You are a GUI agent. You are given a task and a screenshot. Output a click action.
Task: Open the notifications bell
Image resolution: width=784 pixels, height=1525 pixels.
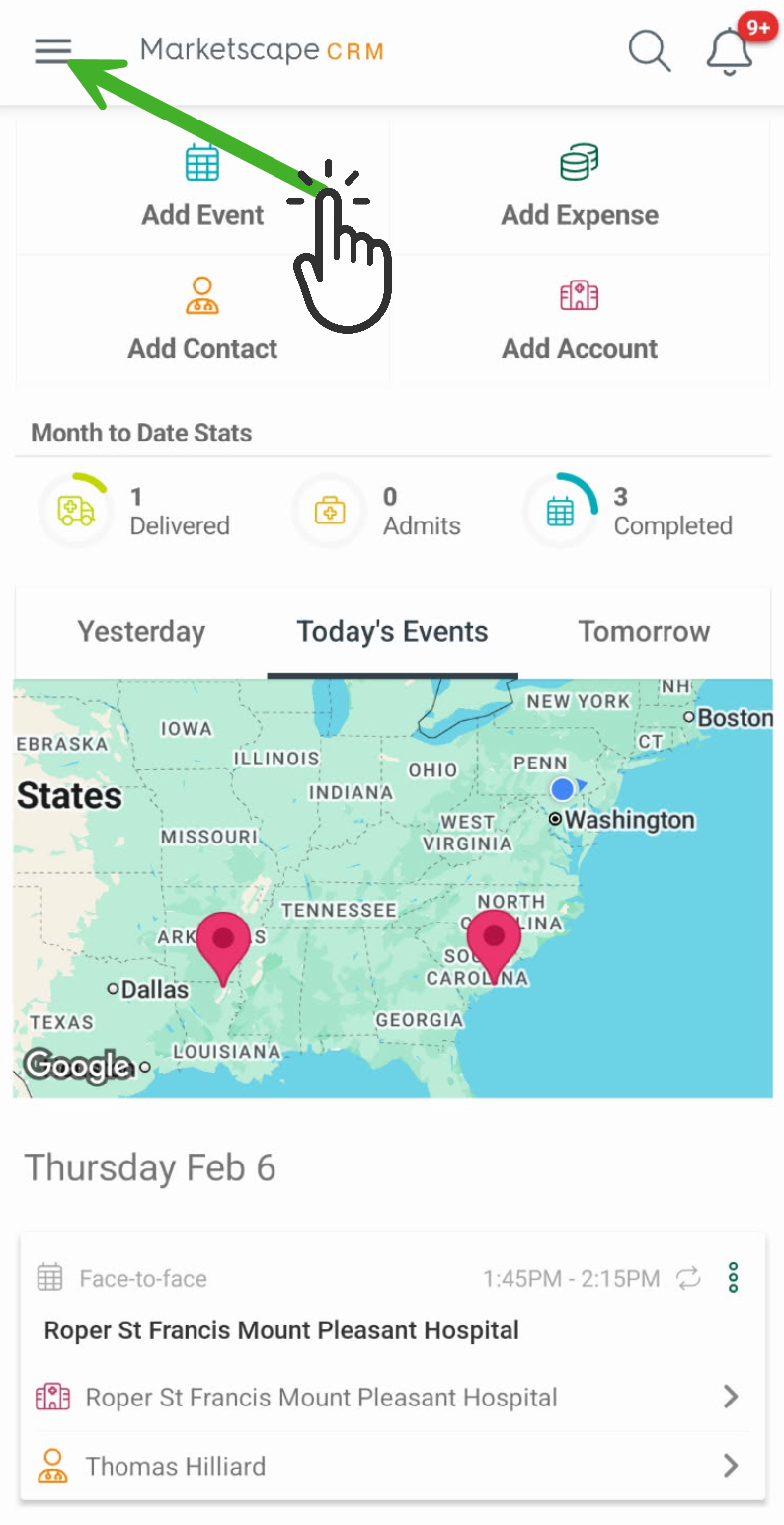[731, 49]
